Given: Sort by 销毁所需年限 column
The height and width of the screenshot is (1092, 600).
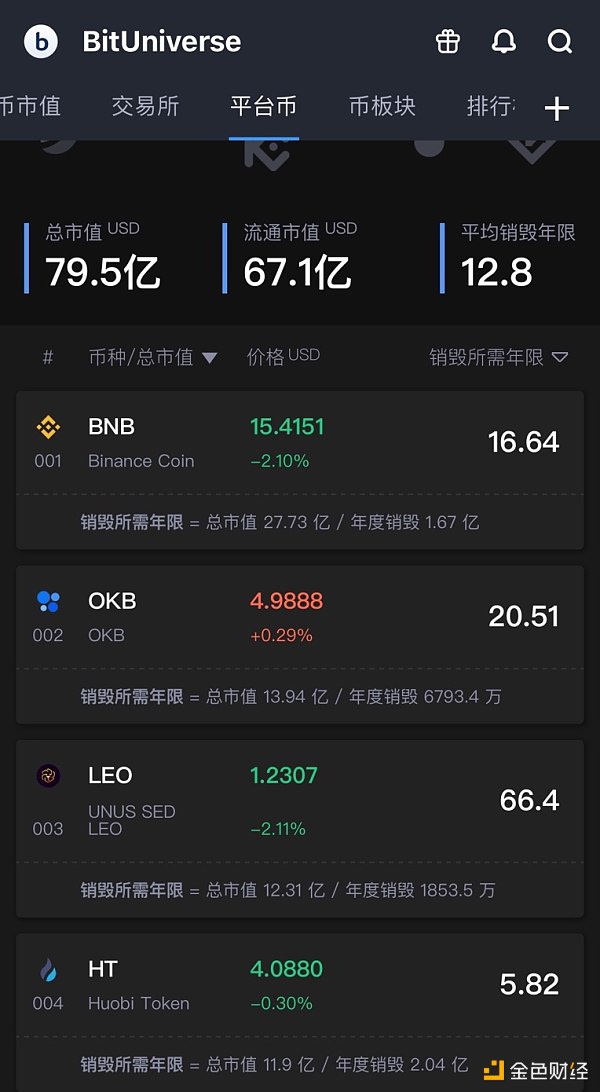Looking at the screenshot, I should pos(498,357).
